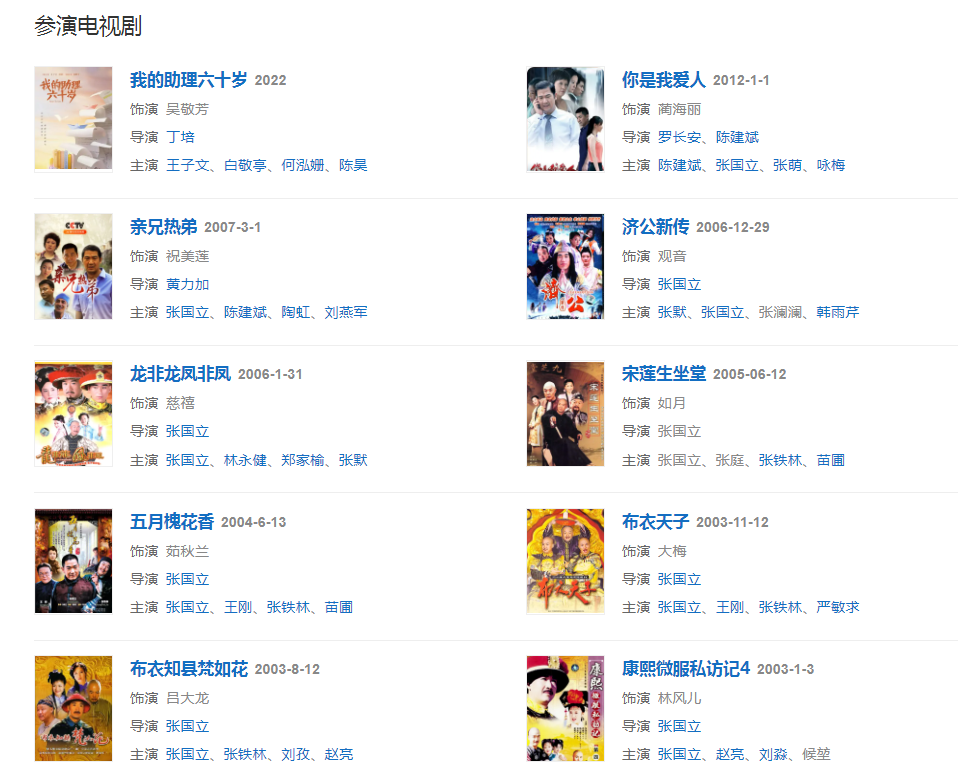The height and width of the screenshot is (781, 958).
Task: Open the poster thumbnail of 济公新传
Action: coord(565,266)
